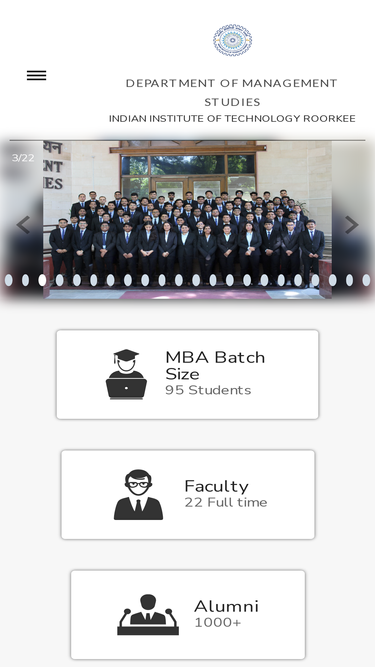The width and height of the screenshot is (375, 667).
Task: Jump to the last slide dot
Action: 366,280
